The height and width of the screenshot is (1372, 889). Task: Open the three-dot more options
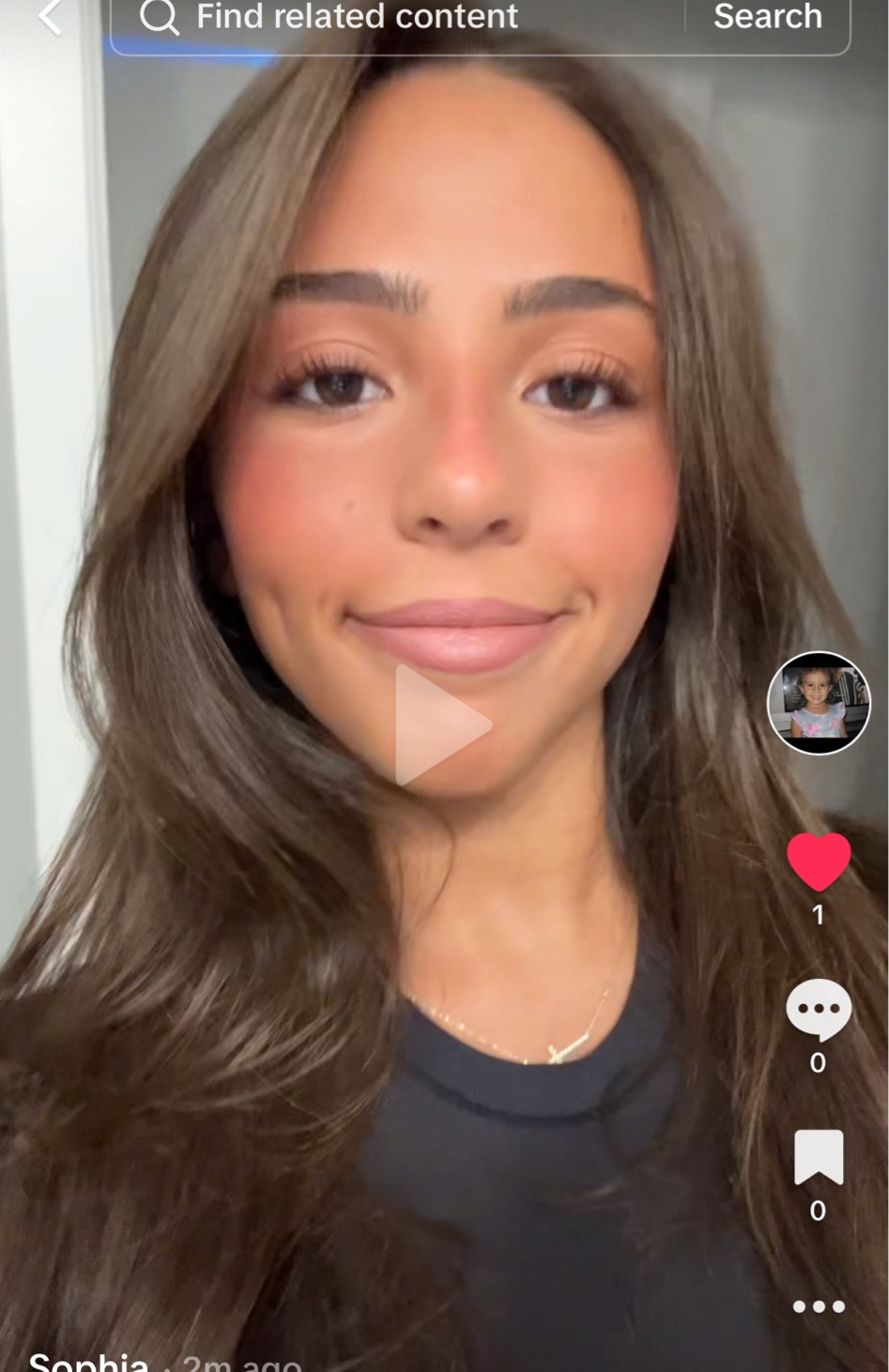(819, 1306)
